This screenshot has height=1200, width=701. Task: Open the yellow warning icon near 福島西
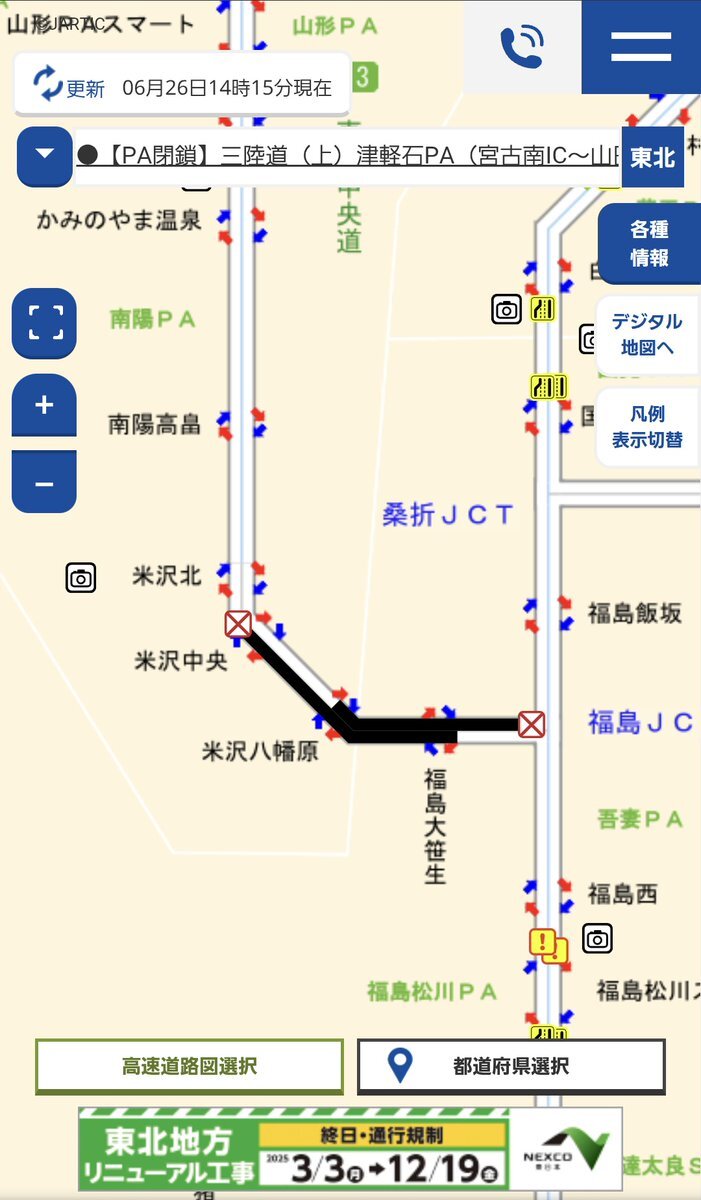543,941
